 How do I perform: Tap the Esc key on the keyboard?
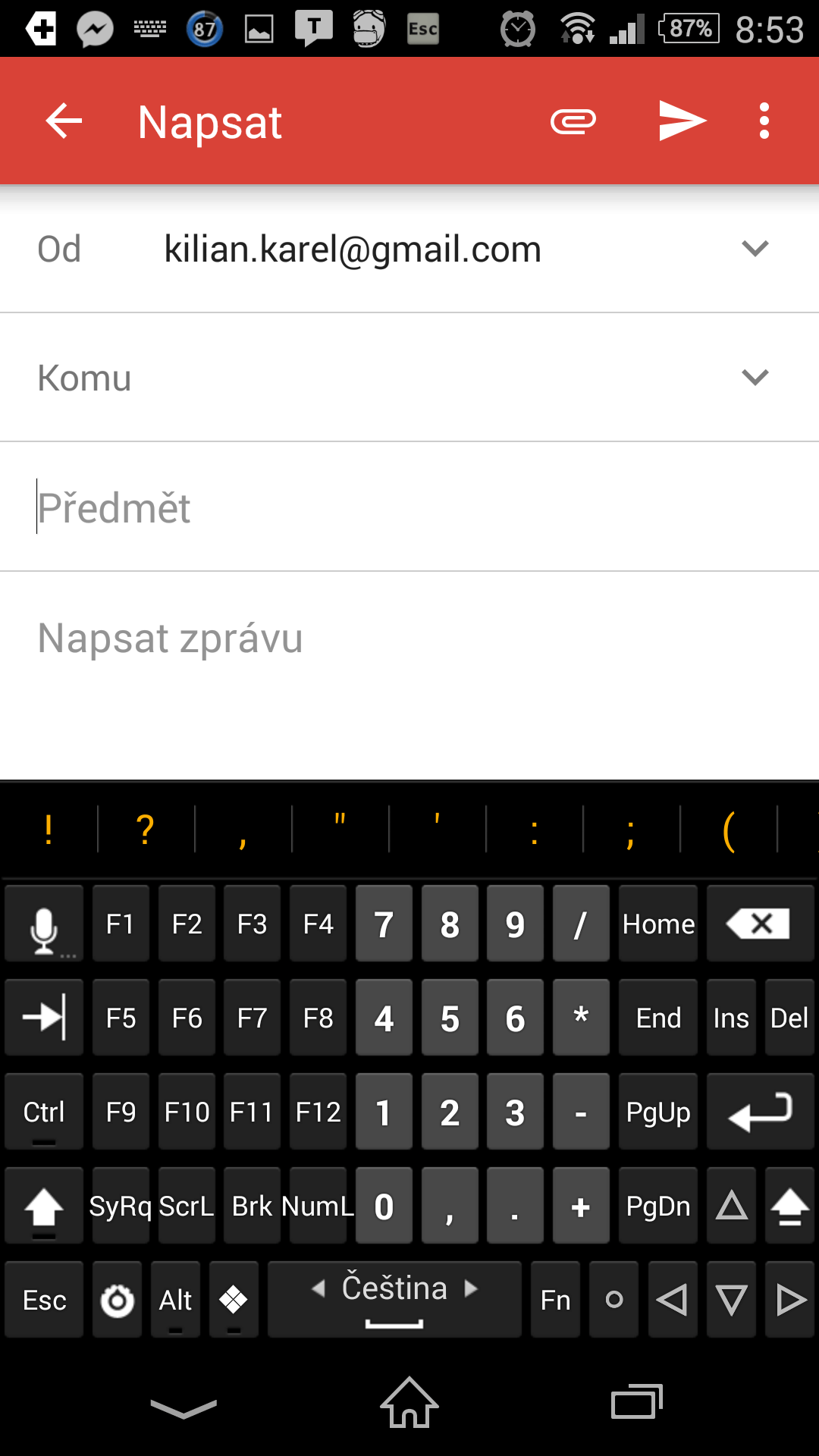coord(44,1300)
